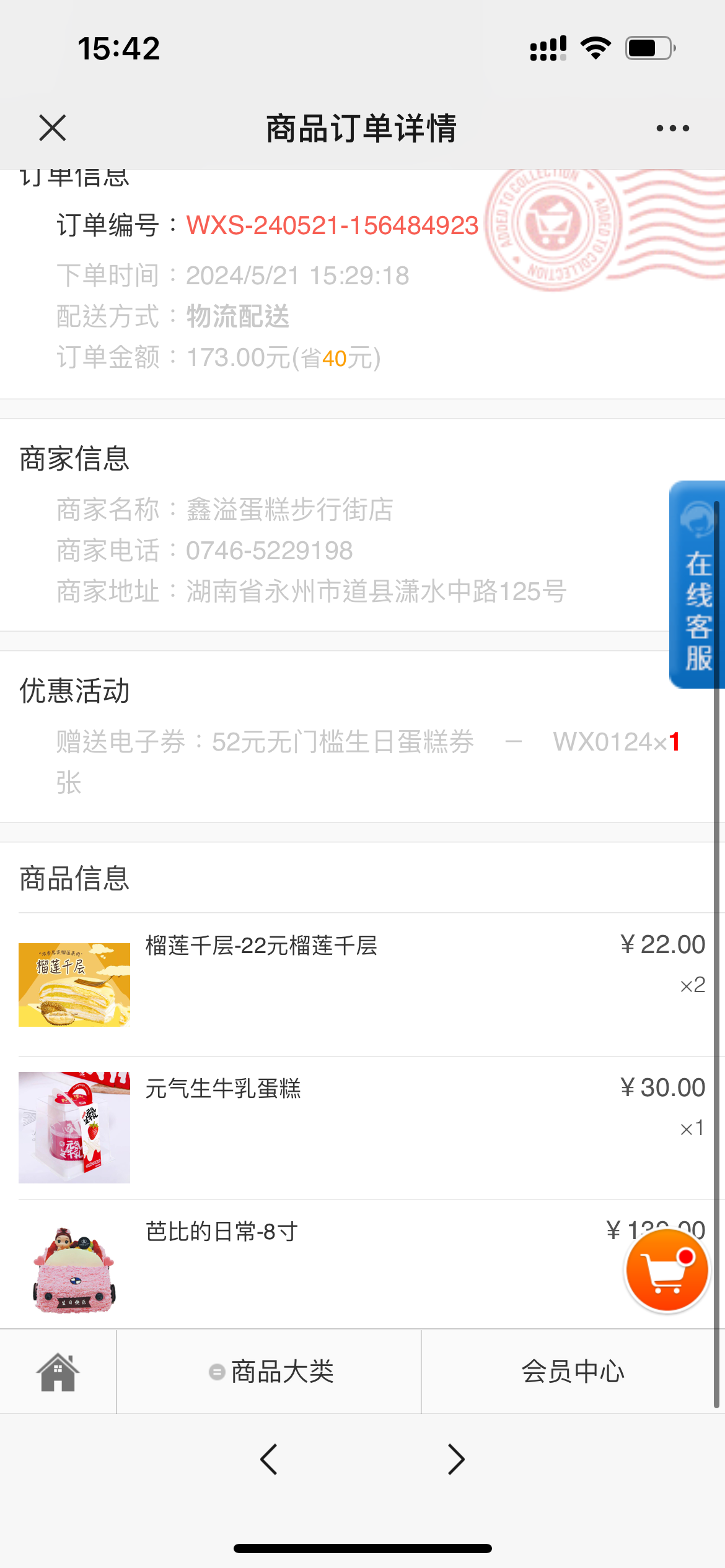The width and height of the screenshot is (725, 1568).
Task: Open the 榴莲千层 product item
Action: (x=362, y=985)
